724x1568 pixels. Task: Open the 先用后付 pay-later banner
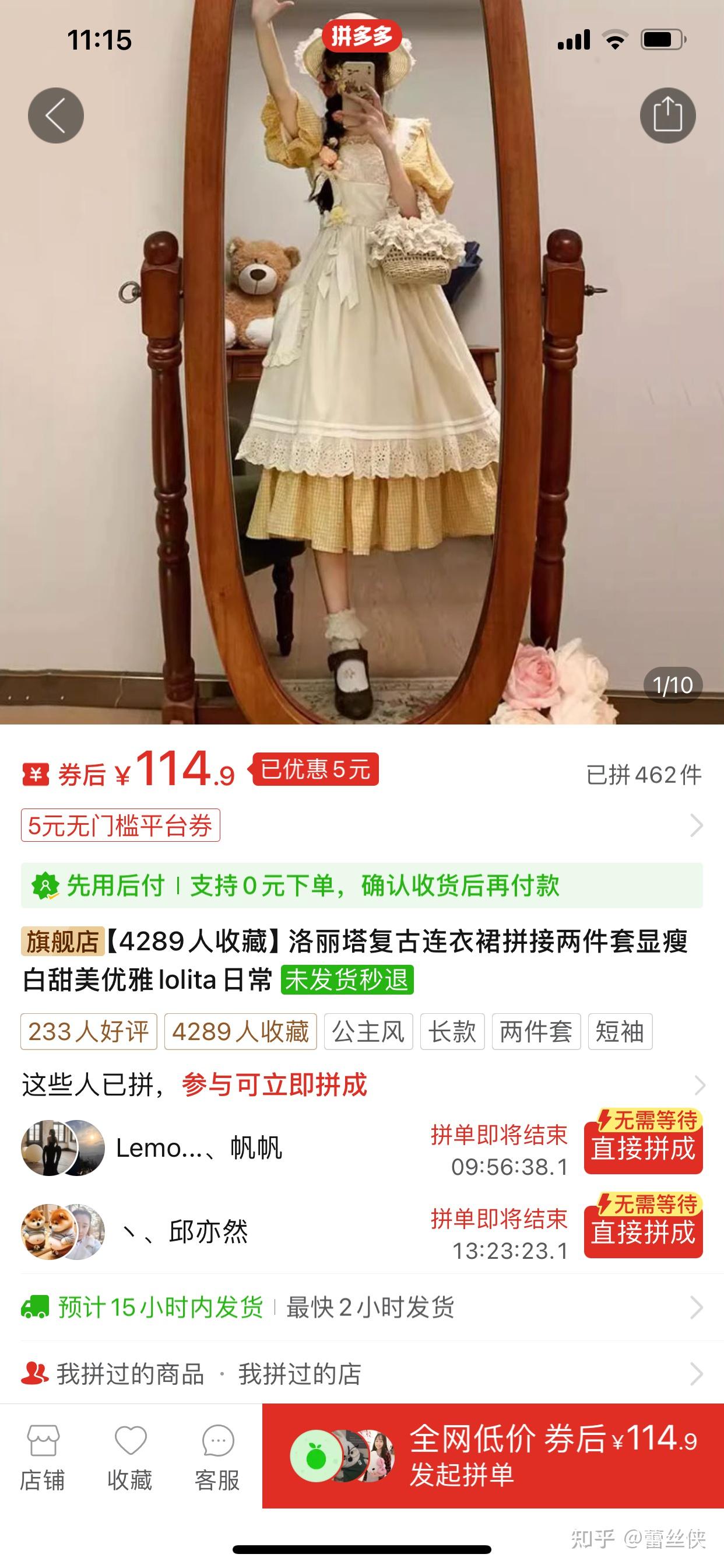click(x=361, y=885)
